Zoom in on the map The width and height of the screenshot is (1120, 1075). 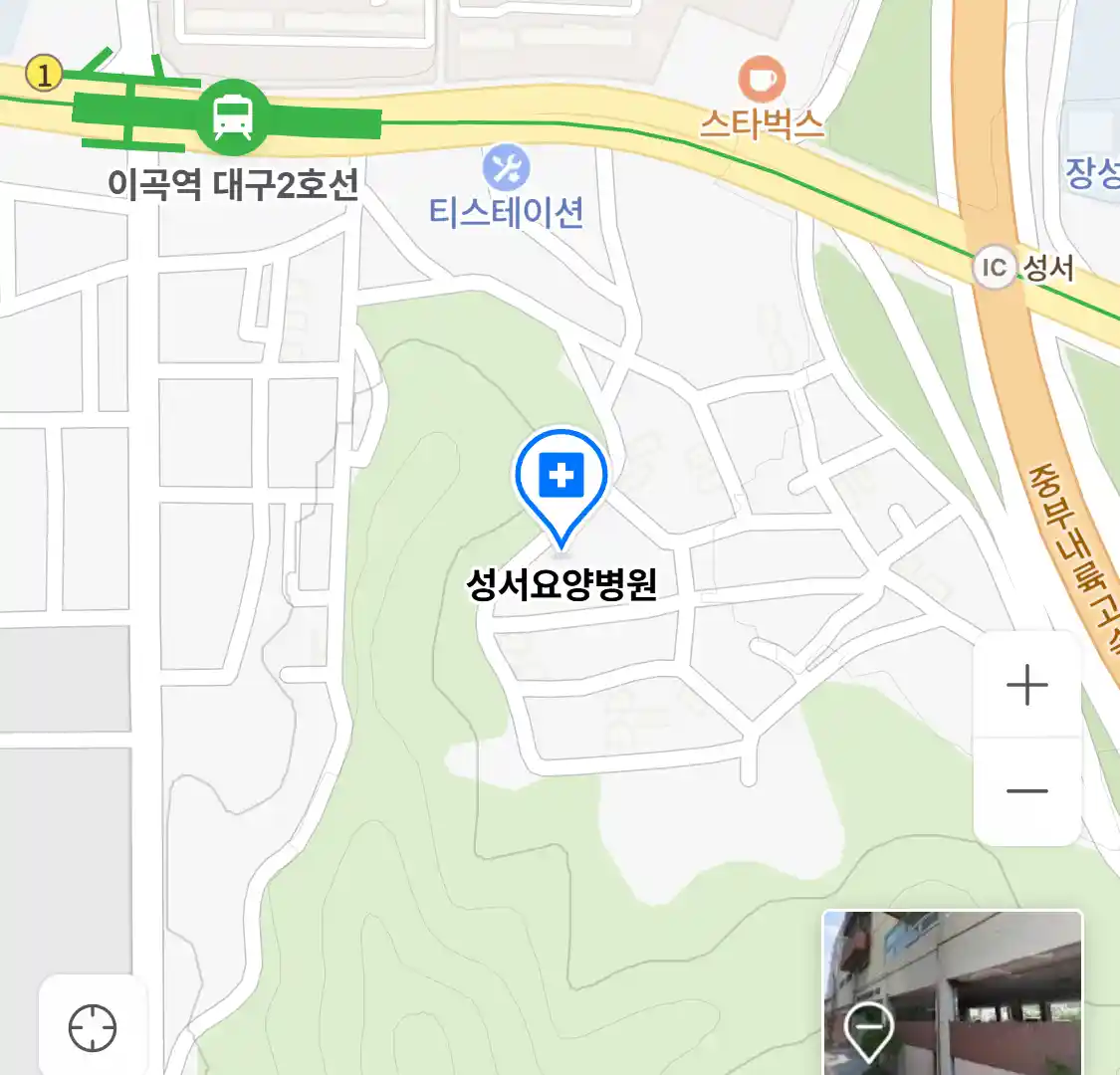[1026, 686]
